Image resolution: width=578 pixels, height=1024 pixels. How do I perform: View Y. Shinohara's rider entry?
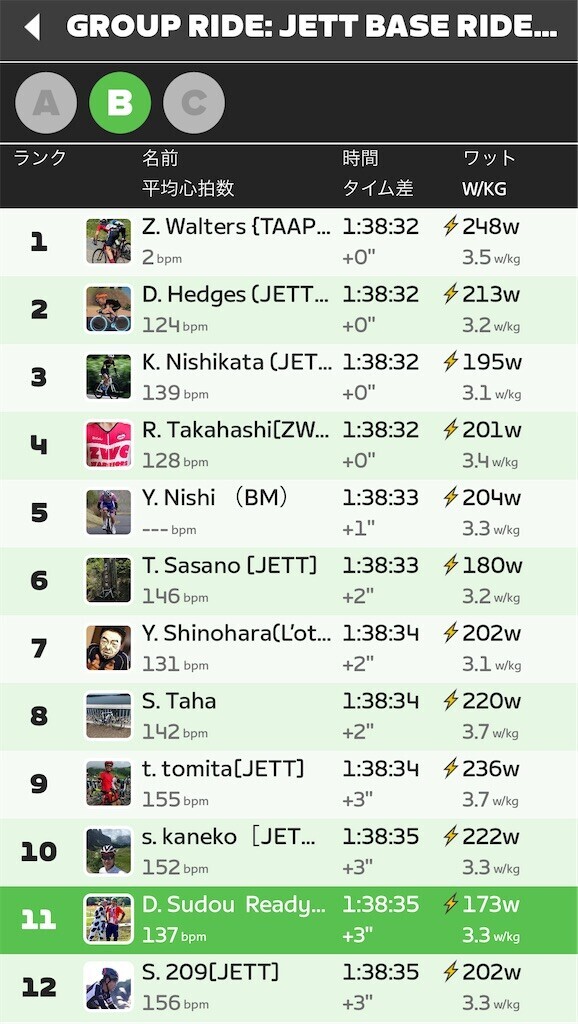[x=289, y=650]
